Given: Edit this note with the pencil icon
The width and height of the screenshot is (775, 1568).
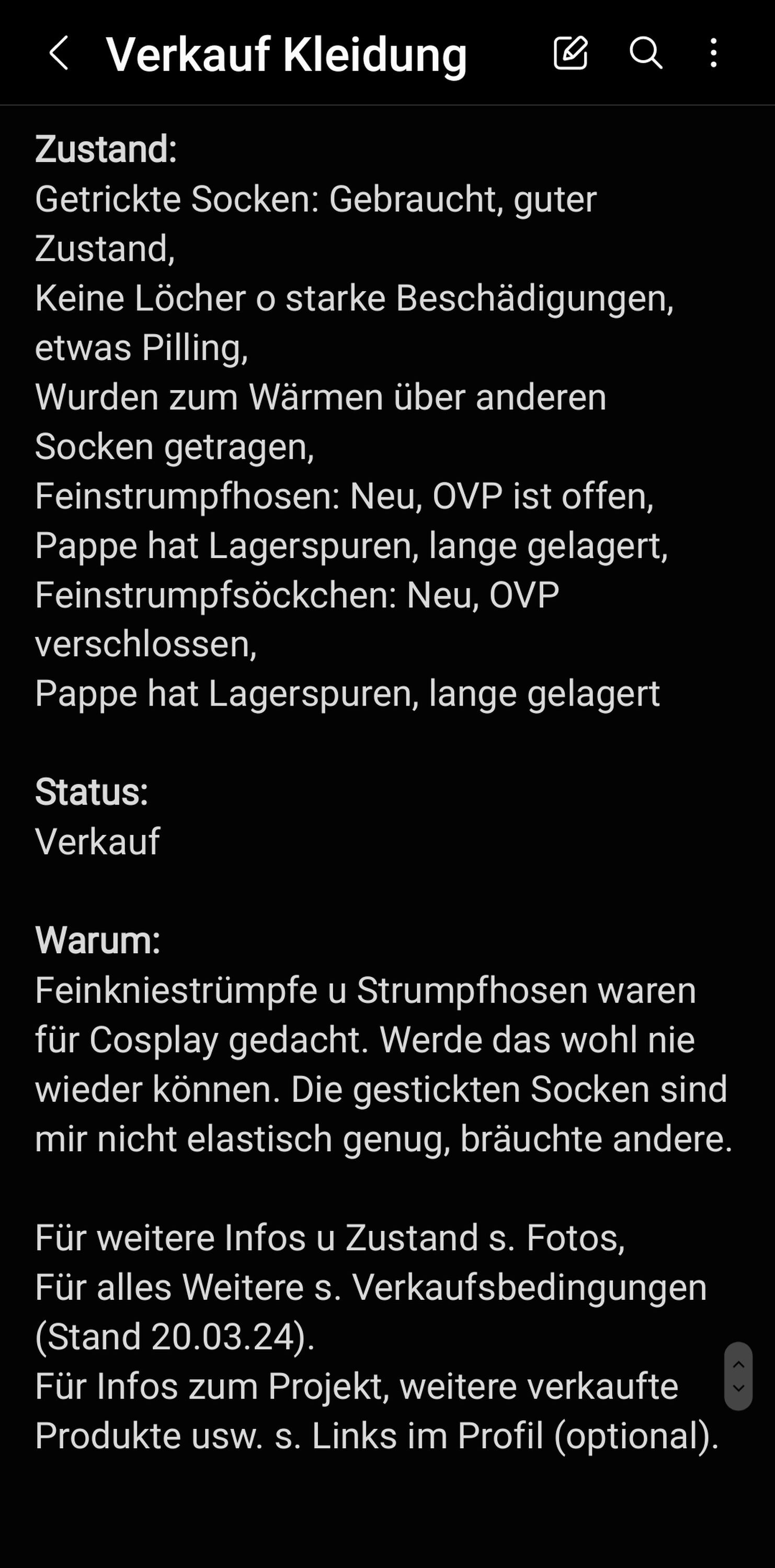Looking at the screenshot, I should coord(571,52).
